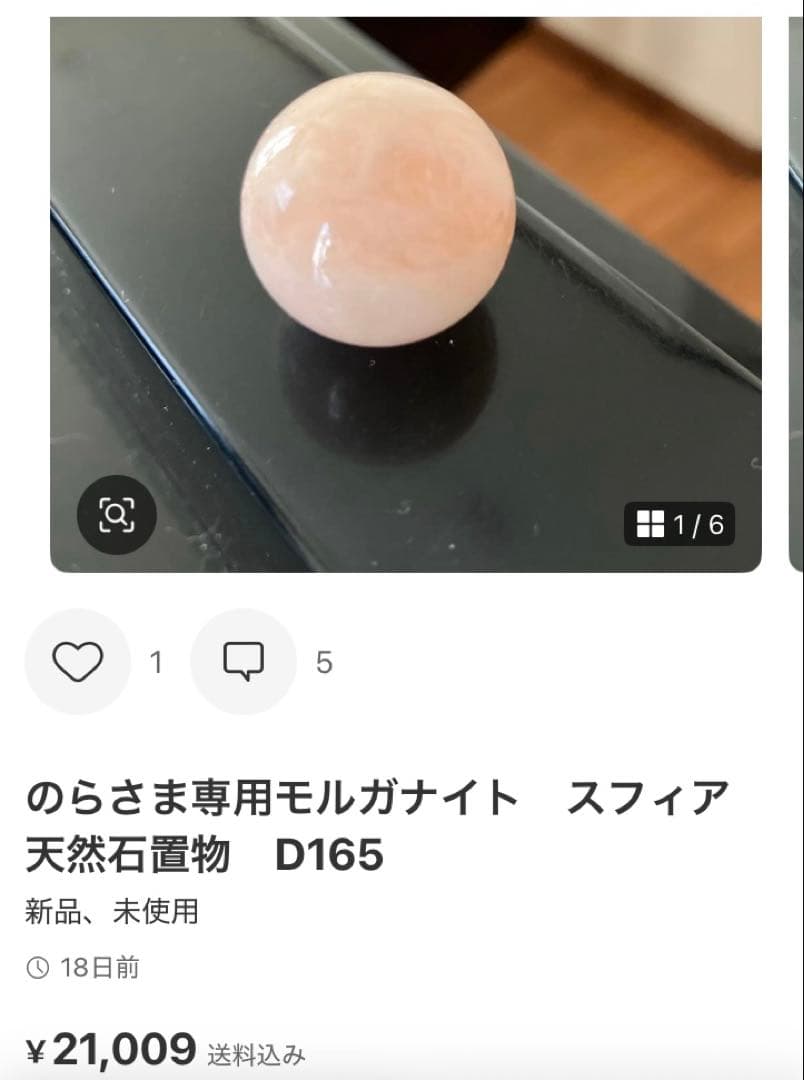This screenshot has width=804, height=1080.
Task: Click the like count showing 1
Action: pos(155,662)
